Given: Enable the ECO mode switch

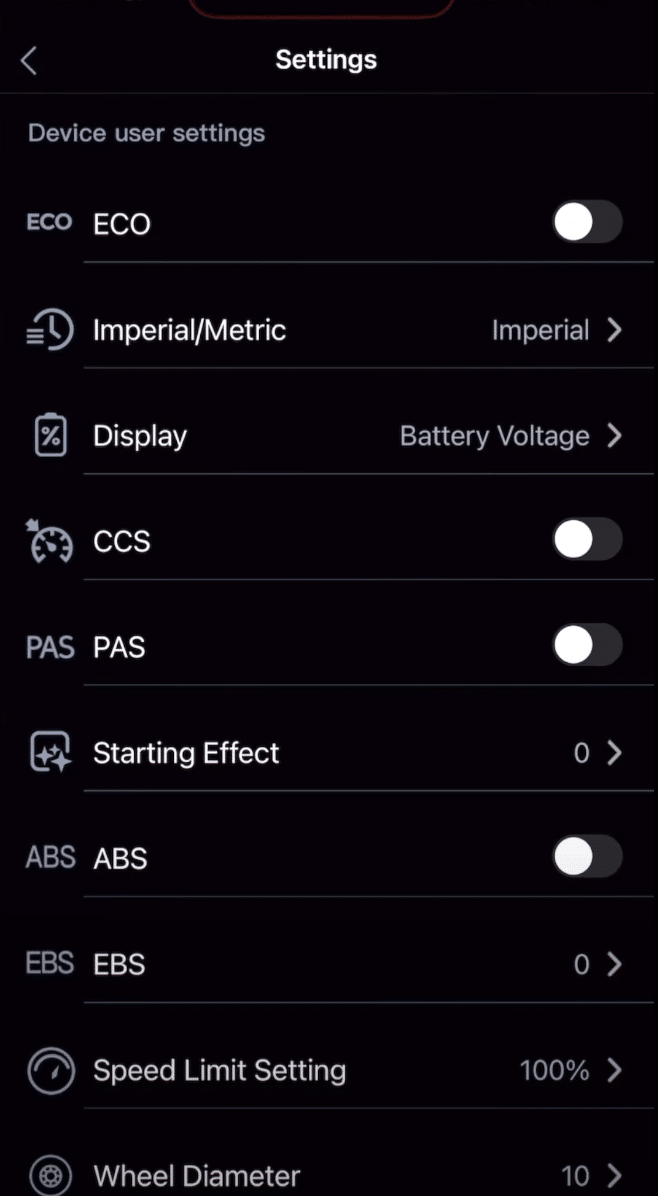Looking at the screenshot, I should coord(587,223).
